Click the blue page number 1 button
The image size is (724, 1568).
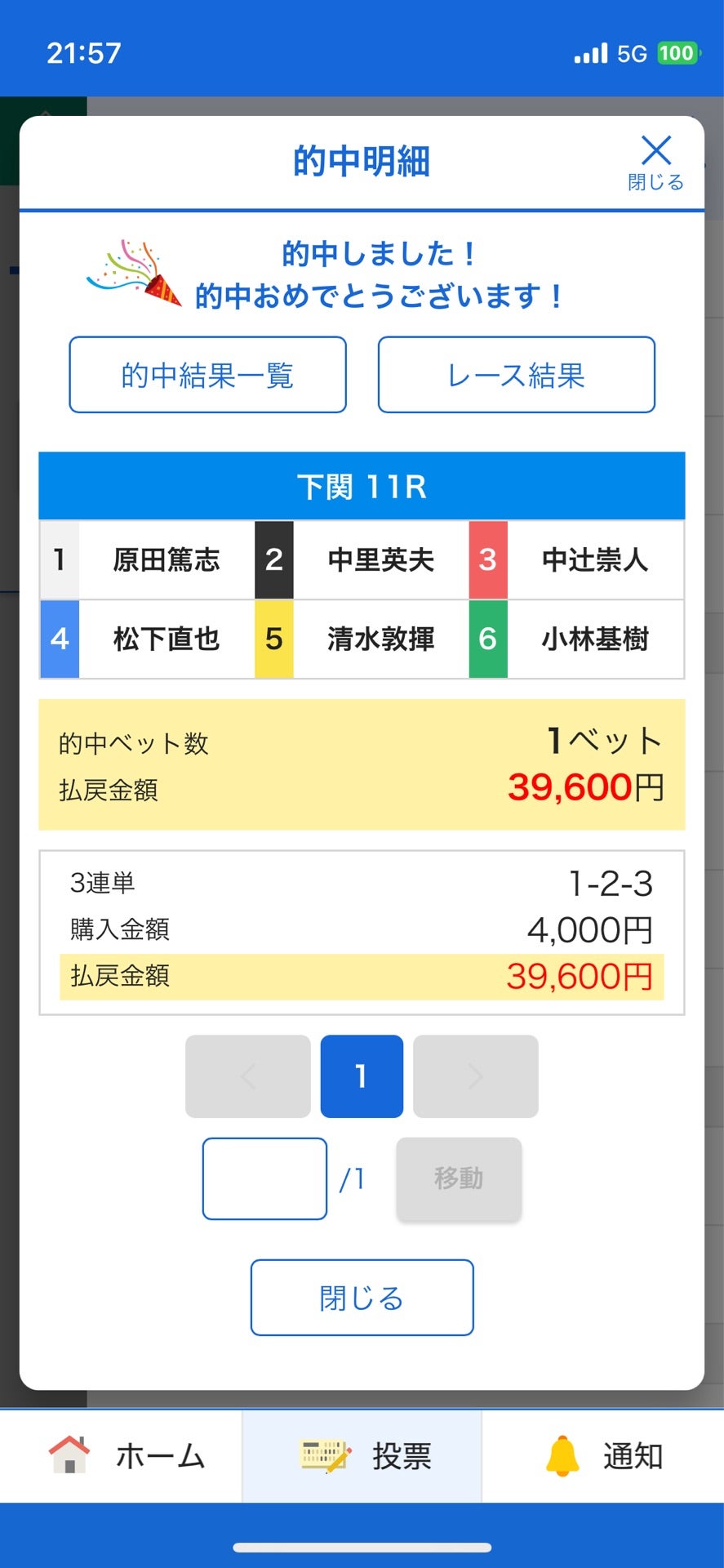coord(362,1076)
